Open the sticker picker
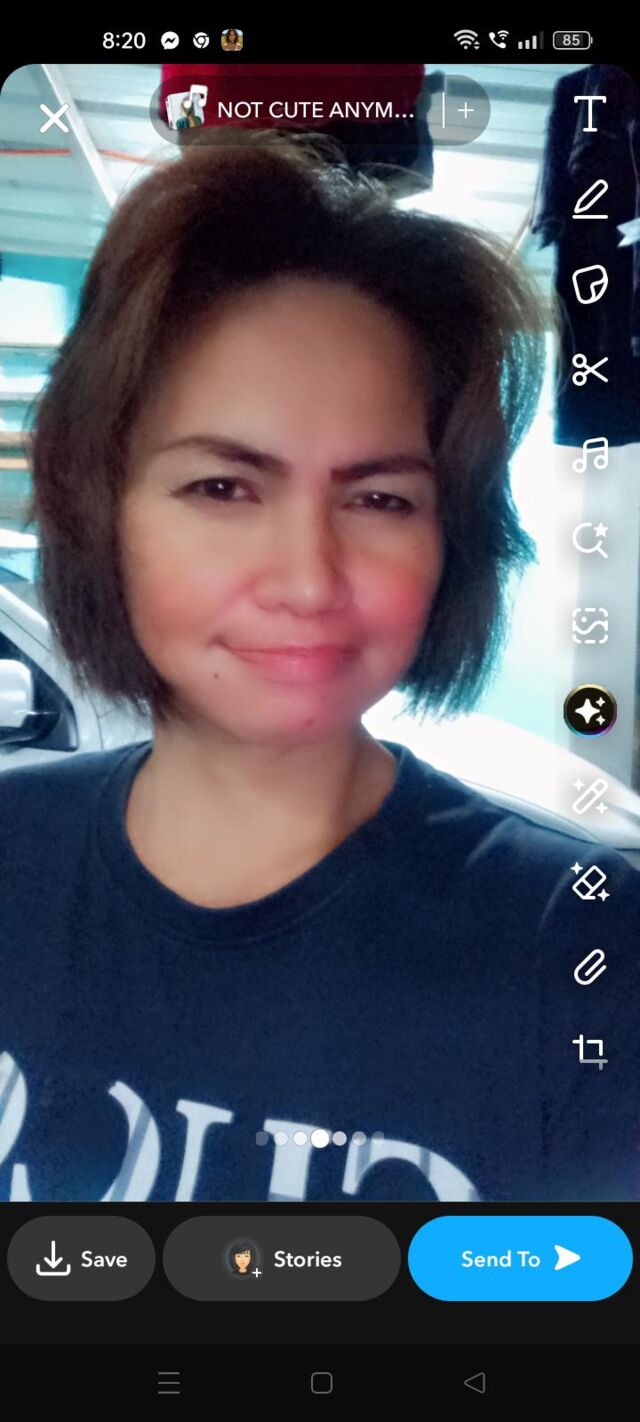640x1422 pixels. pyautogui.click(x=590, y=284)
